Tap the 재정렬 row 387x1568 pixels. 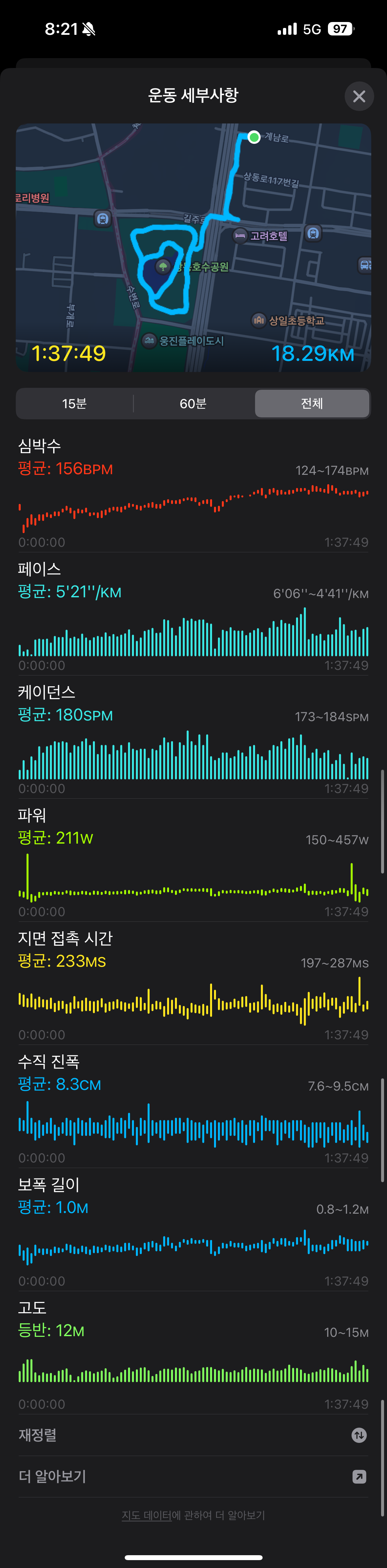point(194,1435)
